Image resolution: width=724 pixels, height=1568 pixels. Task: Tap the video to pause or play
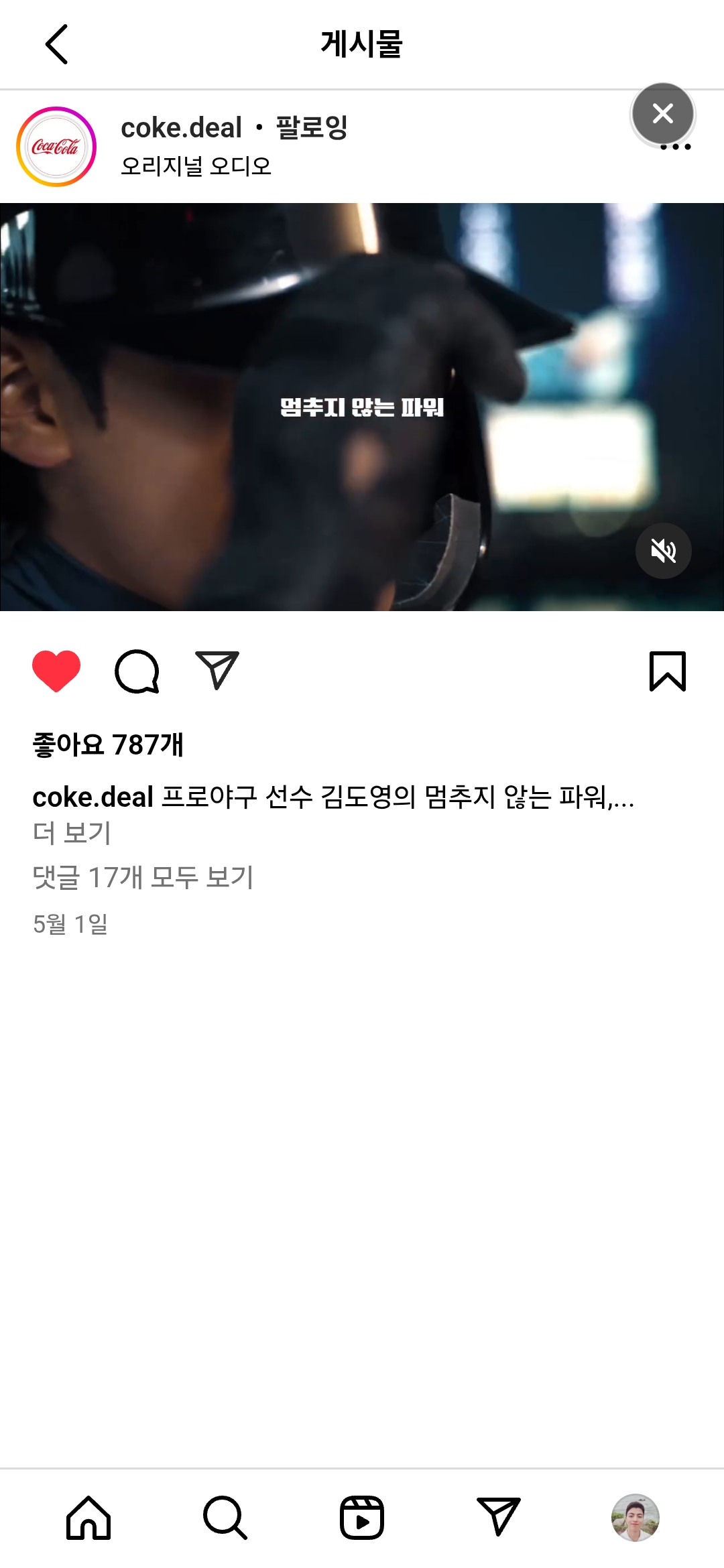[362, 407]
